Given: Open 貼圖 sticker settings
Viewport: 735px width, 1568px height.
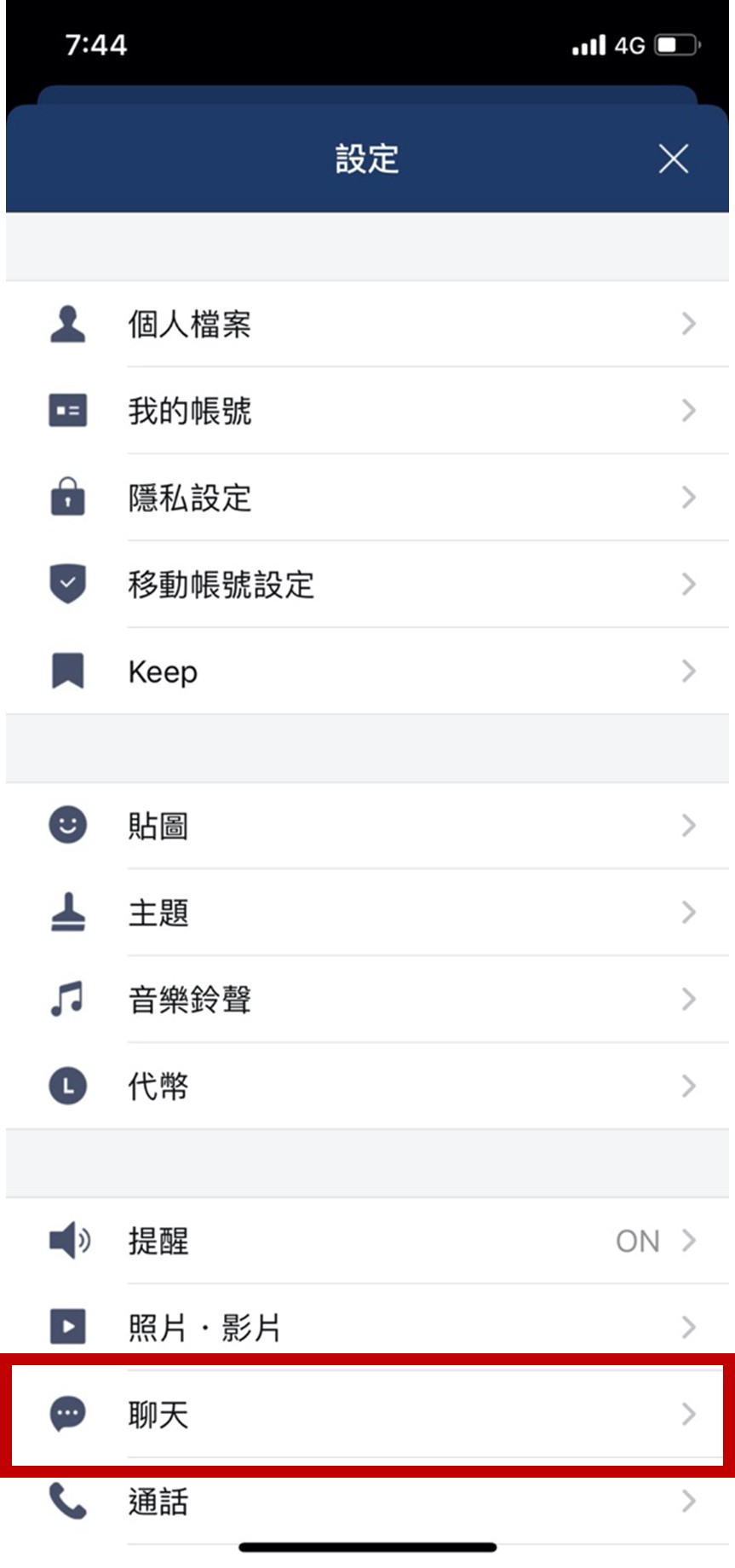Looking at the screenshot, I should 366,826.
